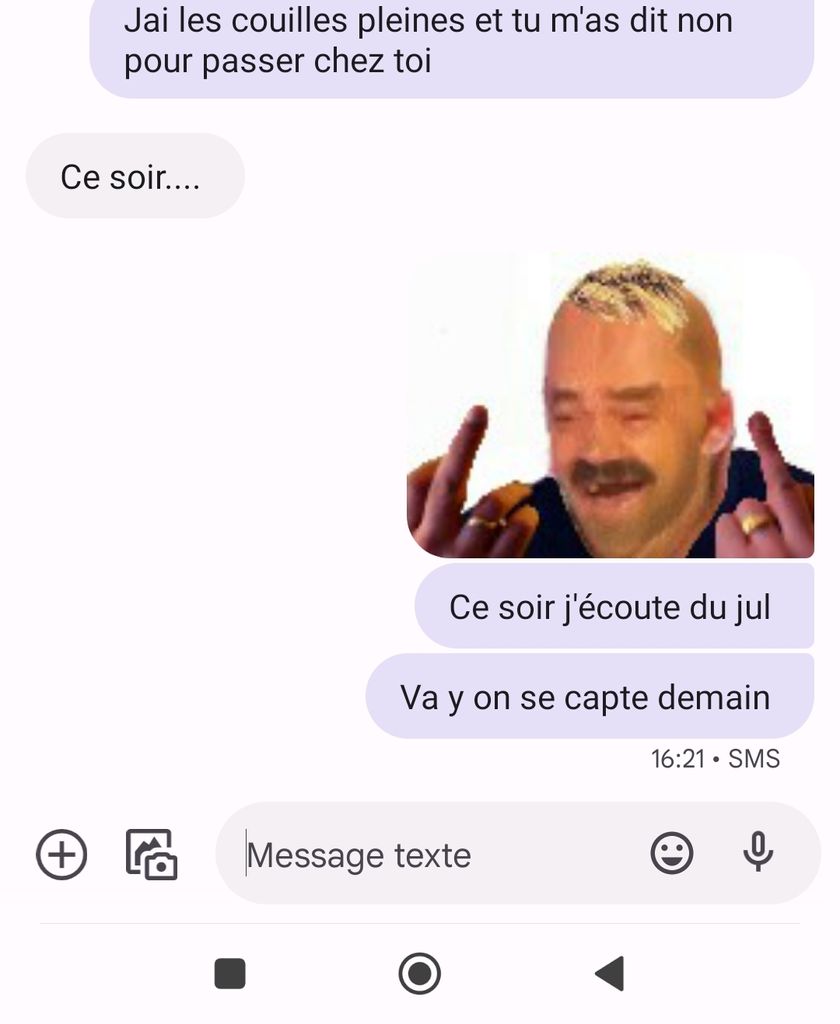The height and width of the screenshot is (1024, 840).
Task: Go back with the system back button
Action: tap(609, 973)
